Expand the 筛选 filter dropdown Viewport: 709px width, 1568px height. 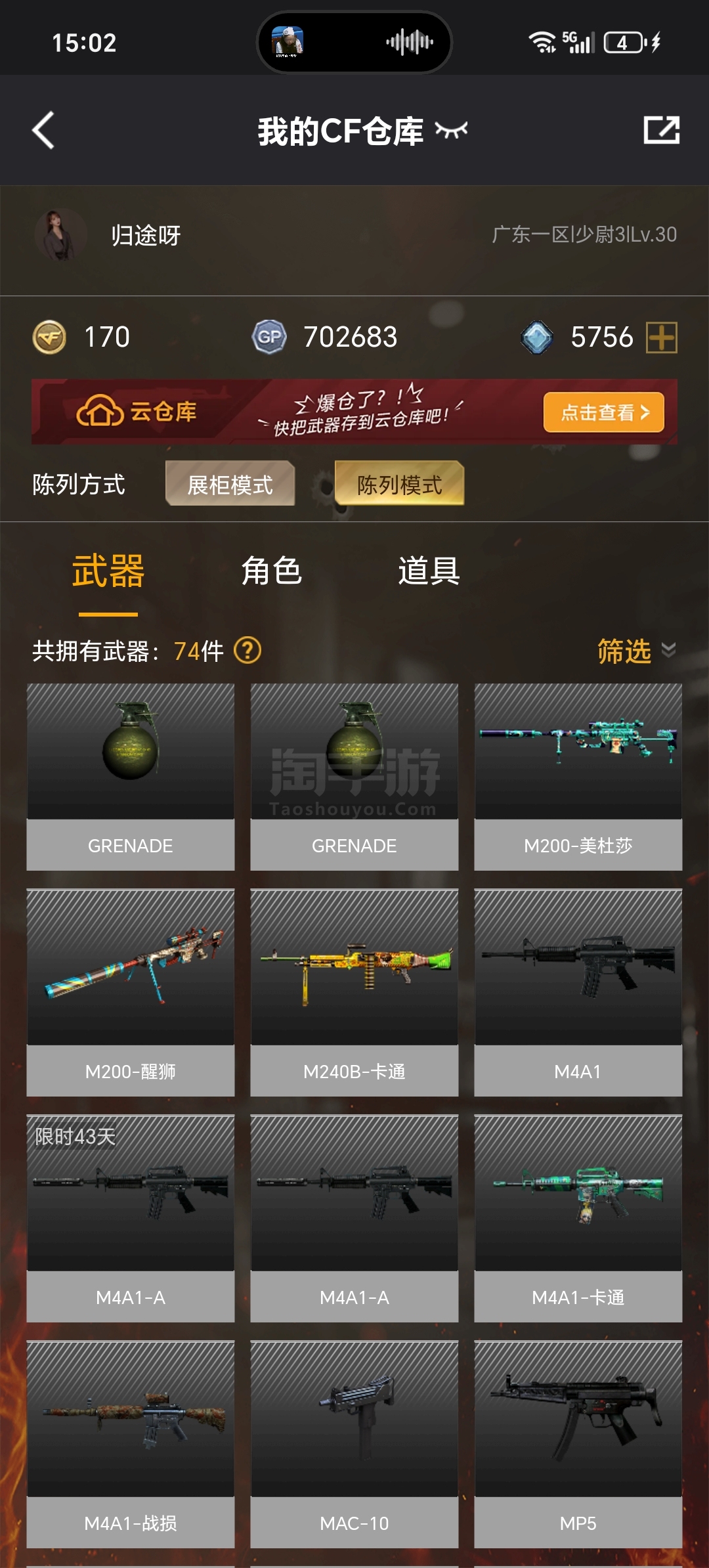point(635,651)
